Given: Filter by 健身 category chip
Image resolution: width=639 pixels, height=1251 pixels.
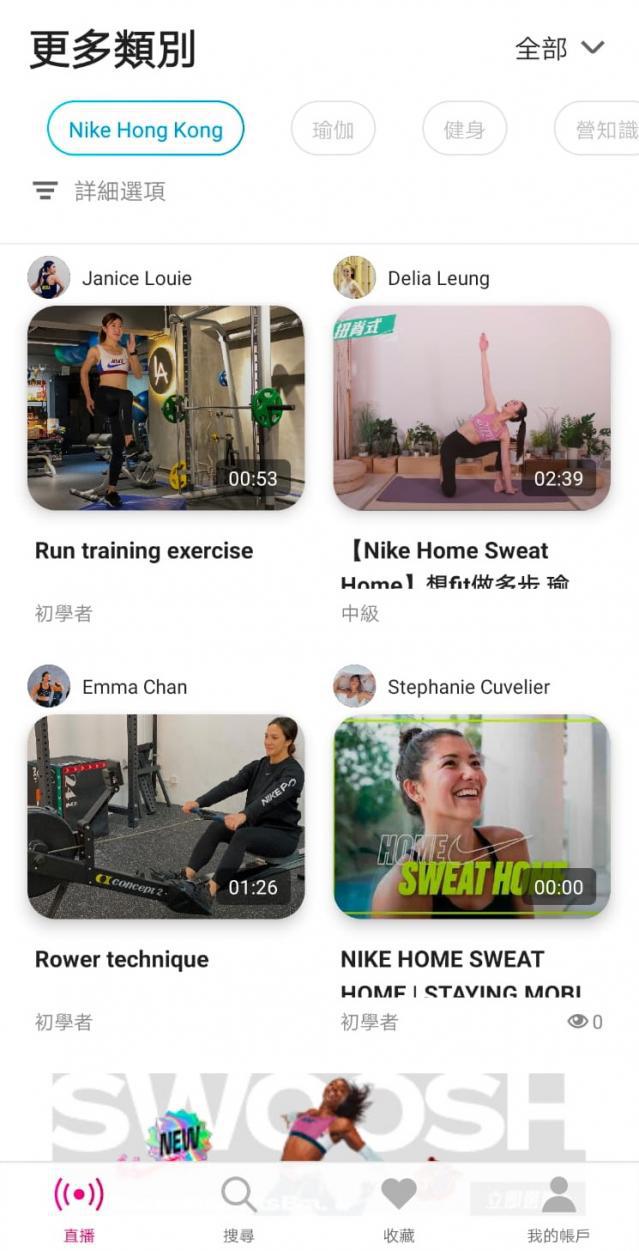Looking at the screenshot, I should [464, 129].
